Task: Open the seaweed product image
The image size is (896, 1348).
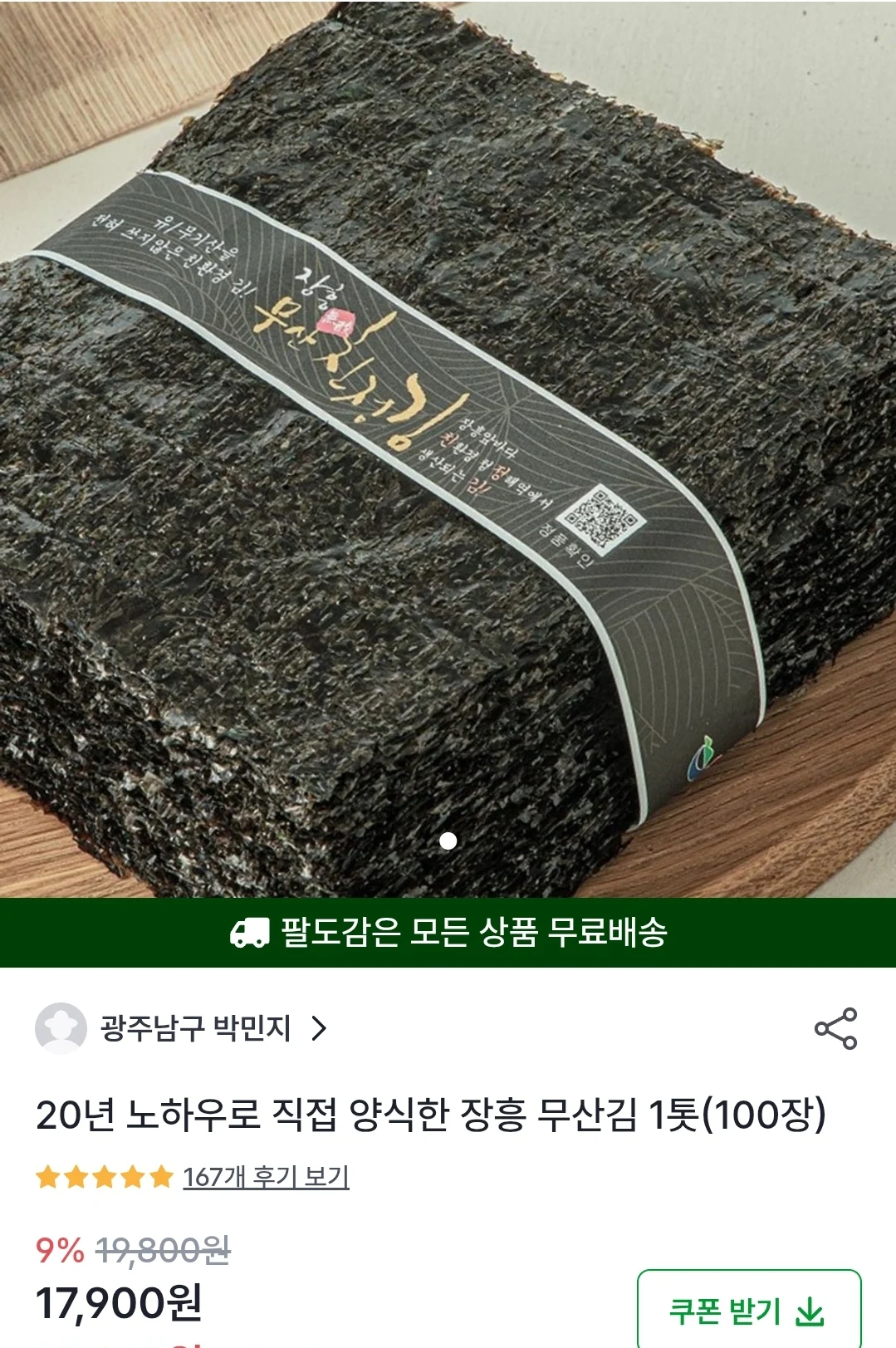Action: click(x=448, y=449)
